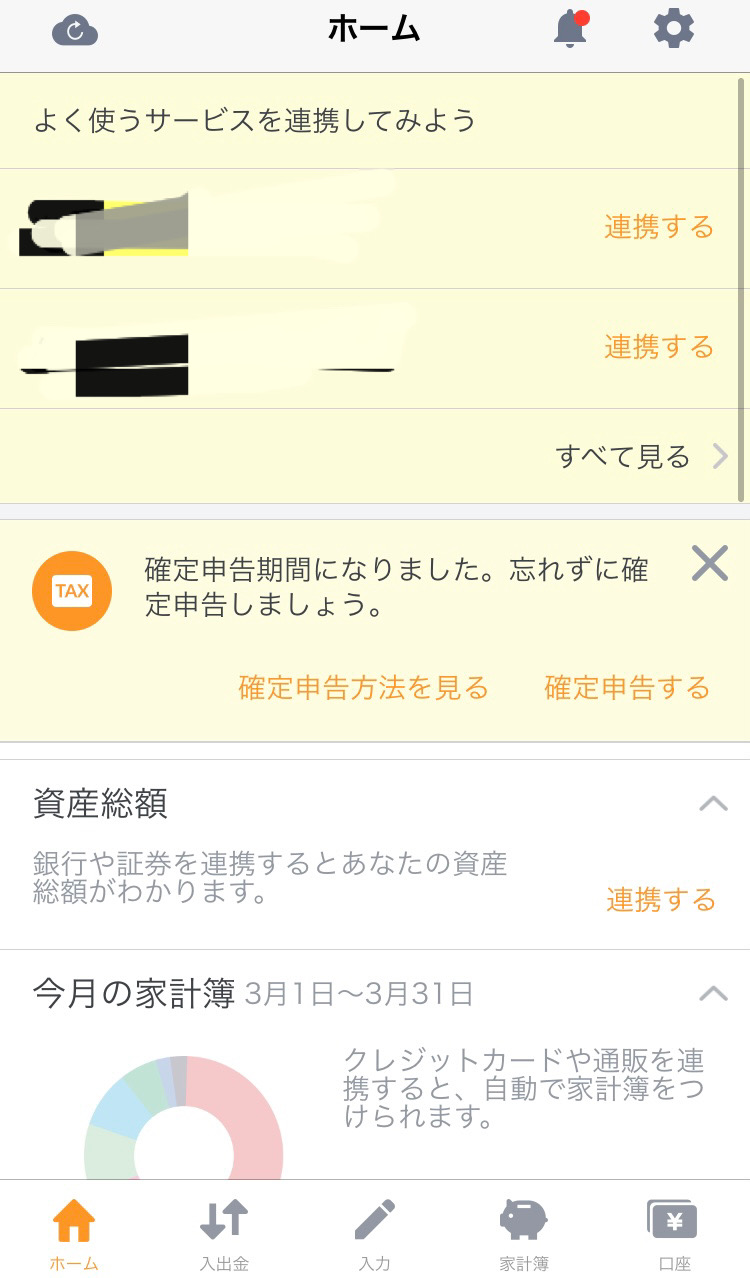
Task: Tap 連携する in the 資産総額 section
Action: click(661, 900)
